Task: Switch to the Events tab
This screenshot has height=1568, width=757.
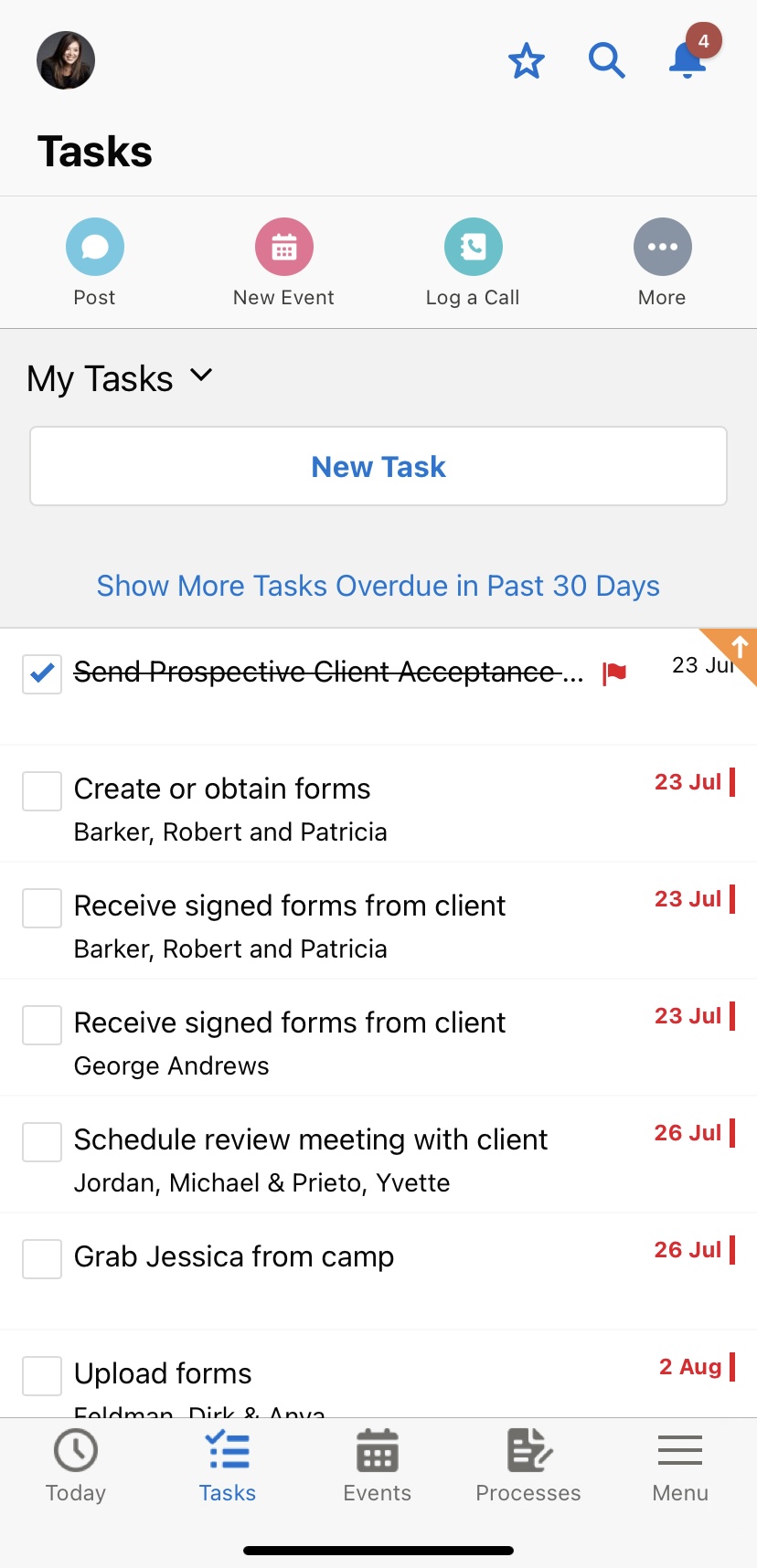Action: (377, 1464)
